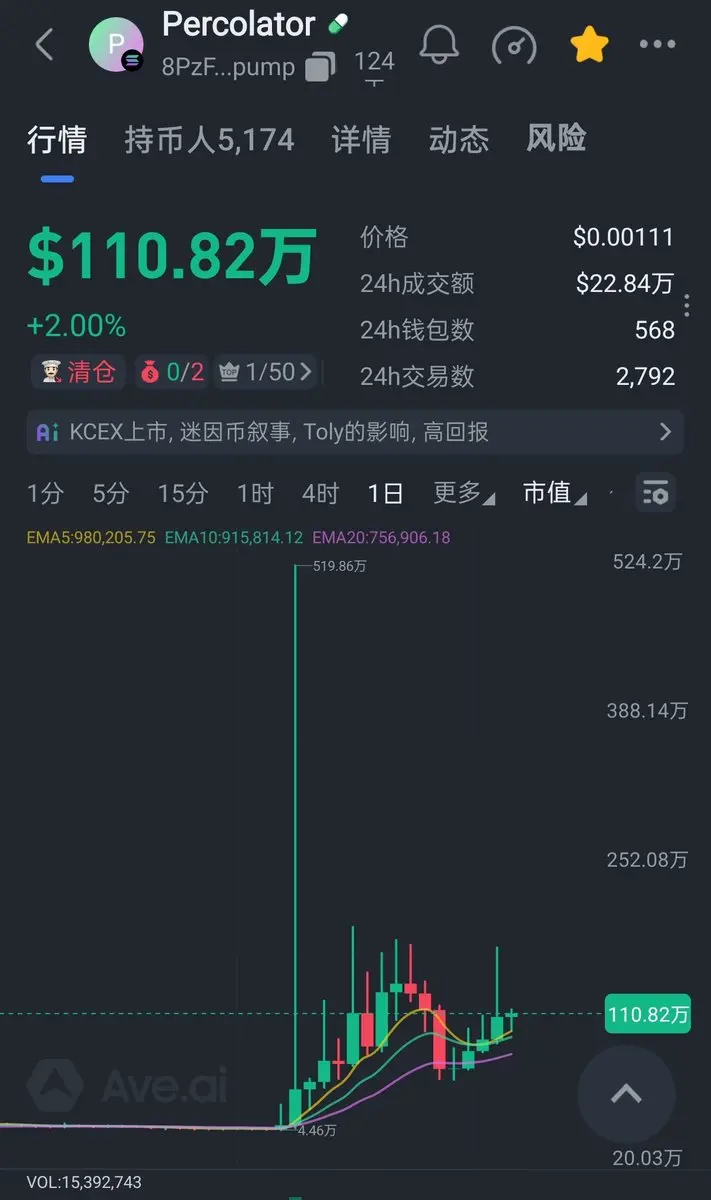This screenshot has width=711, height=1200.
Task: Go back using the top-left arrow
Action: [44, 44]
